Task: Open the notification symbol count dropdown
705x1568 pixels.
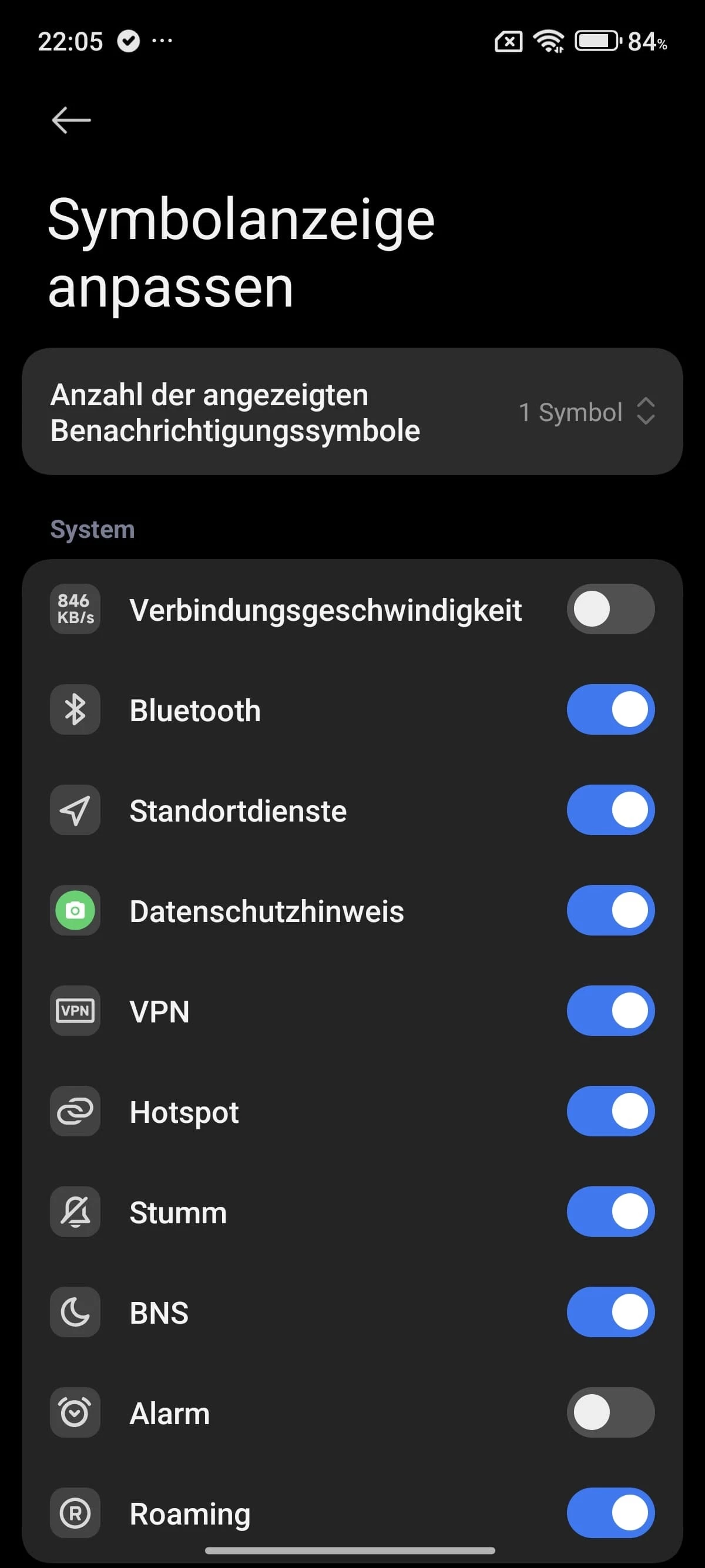Action: click(x=587, y=412)
